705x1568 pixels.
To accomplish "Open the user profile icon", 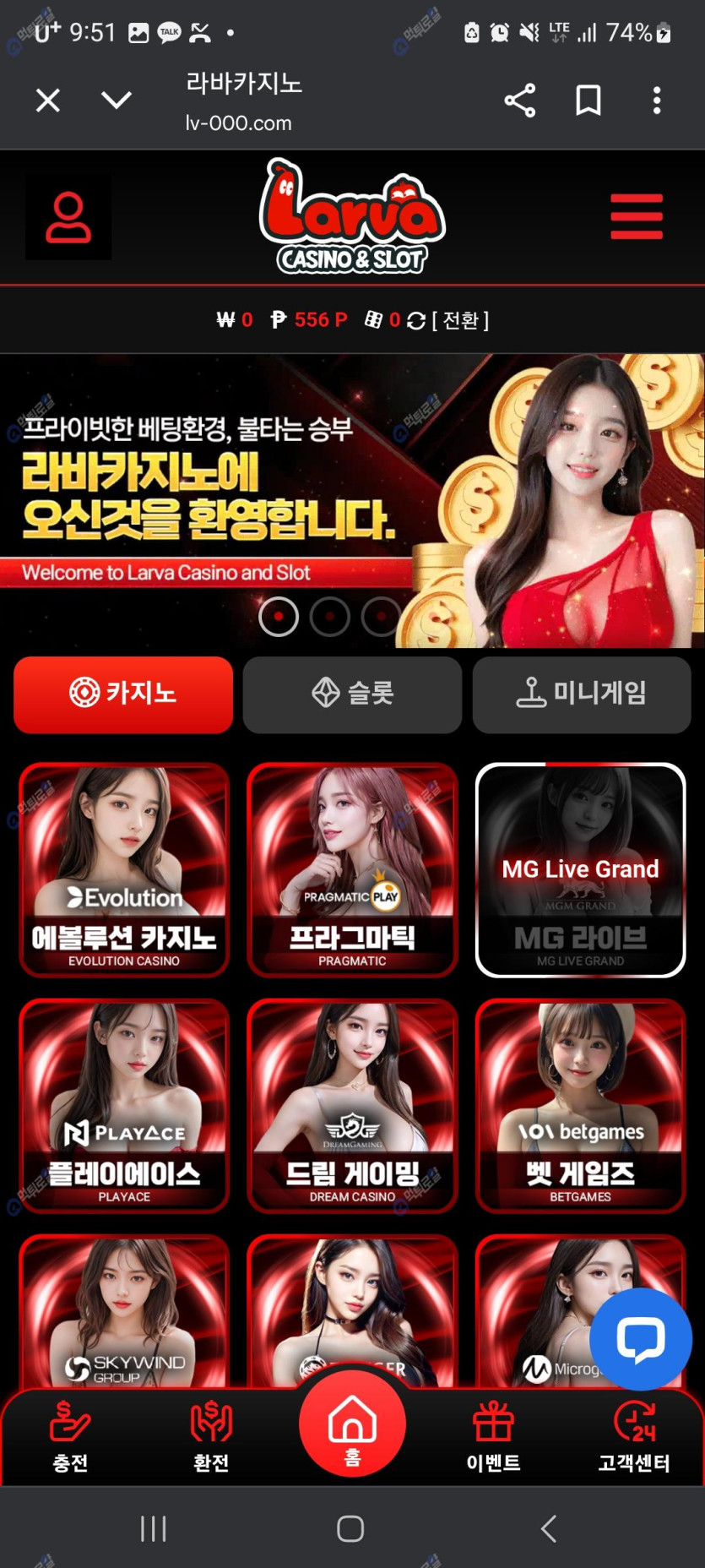I will tap(68, 217).
